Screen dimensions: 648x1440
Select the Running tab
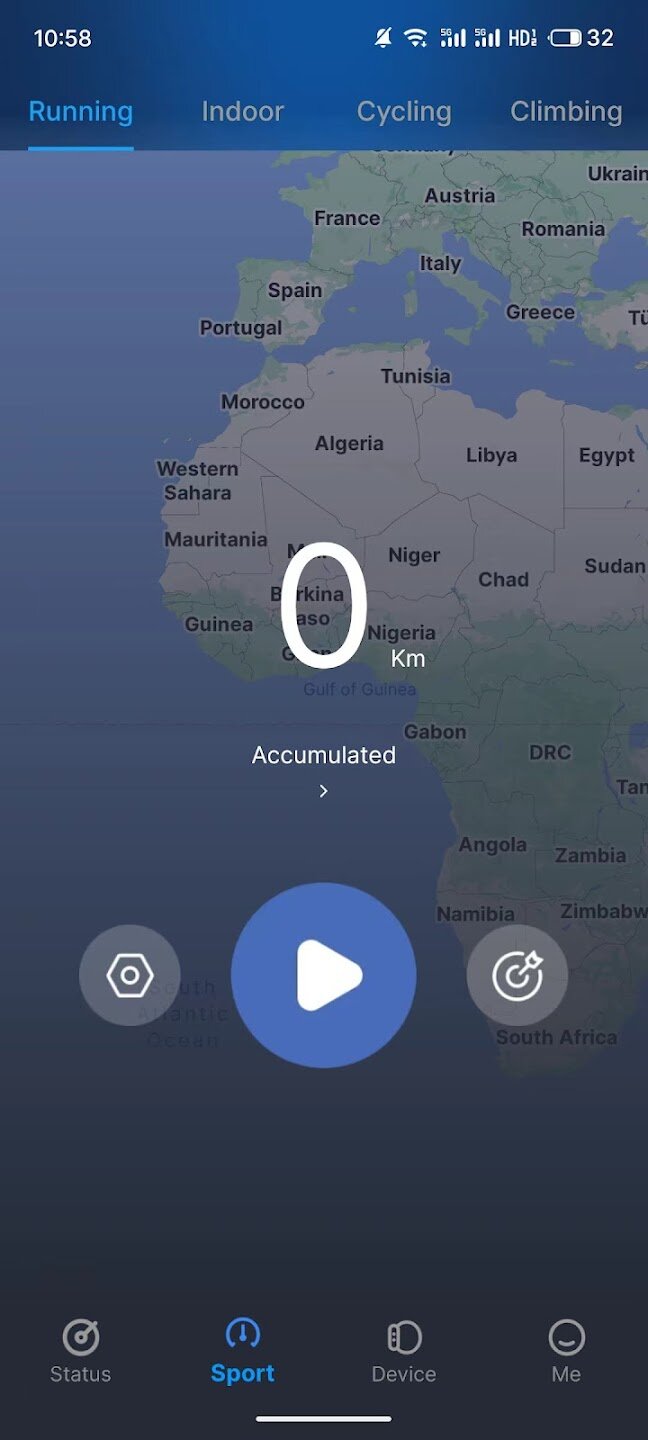click(81, 111)
